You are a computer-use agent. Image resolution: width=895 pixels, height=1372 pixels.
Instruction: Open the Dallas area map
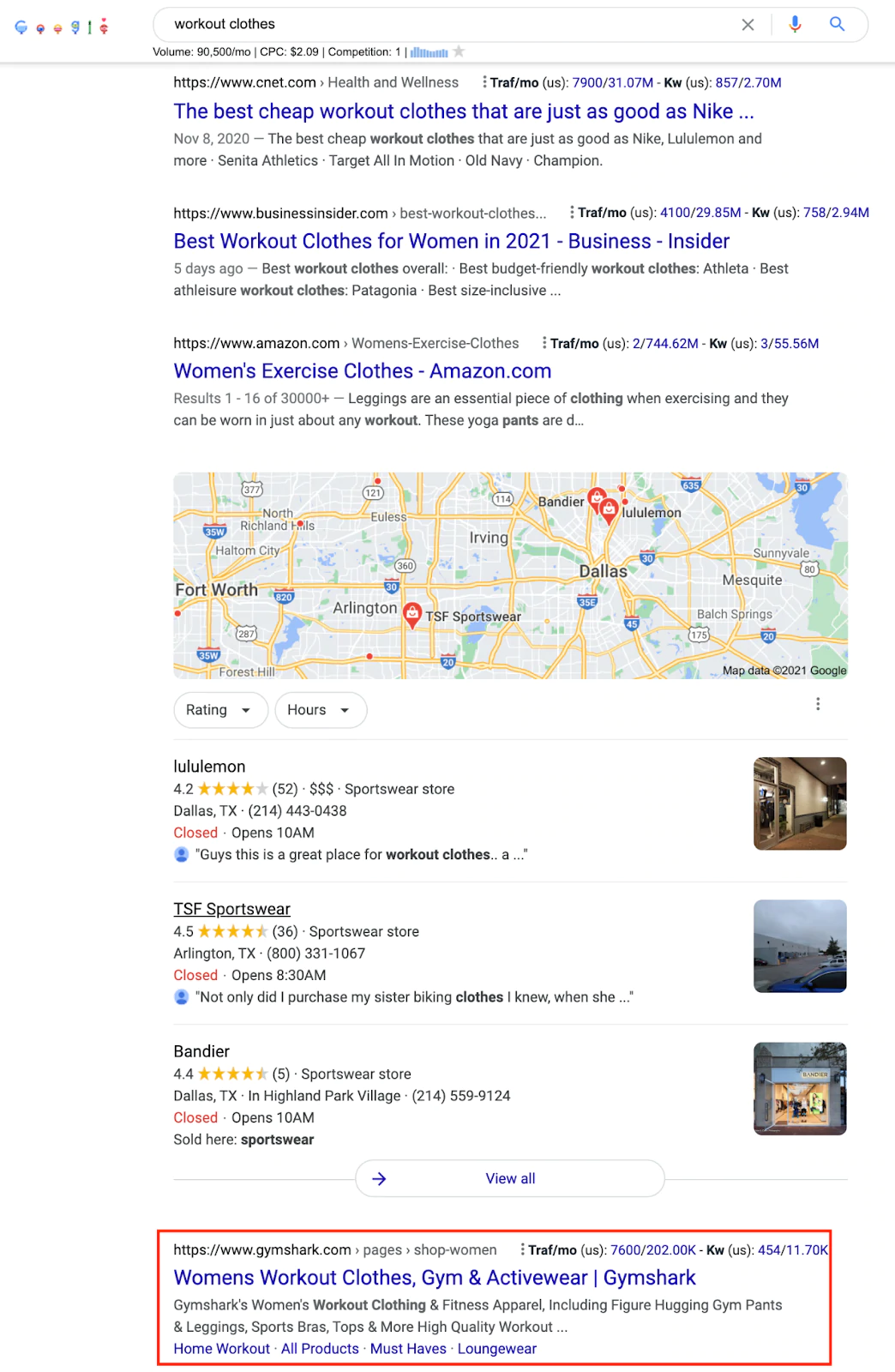(x=510, y=575)
